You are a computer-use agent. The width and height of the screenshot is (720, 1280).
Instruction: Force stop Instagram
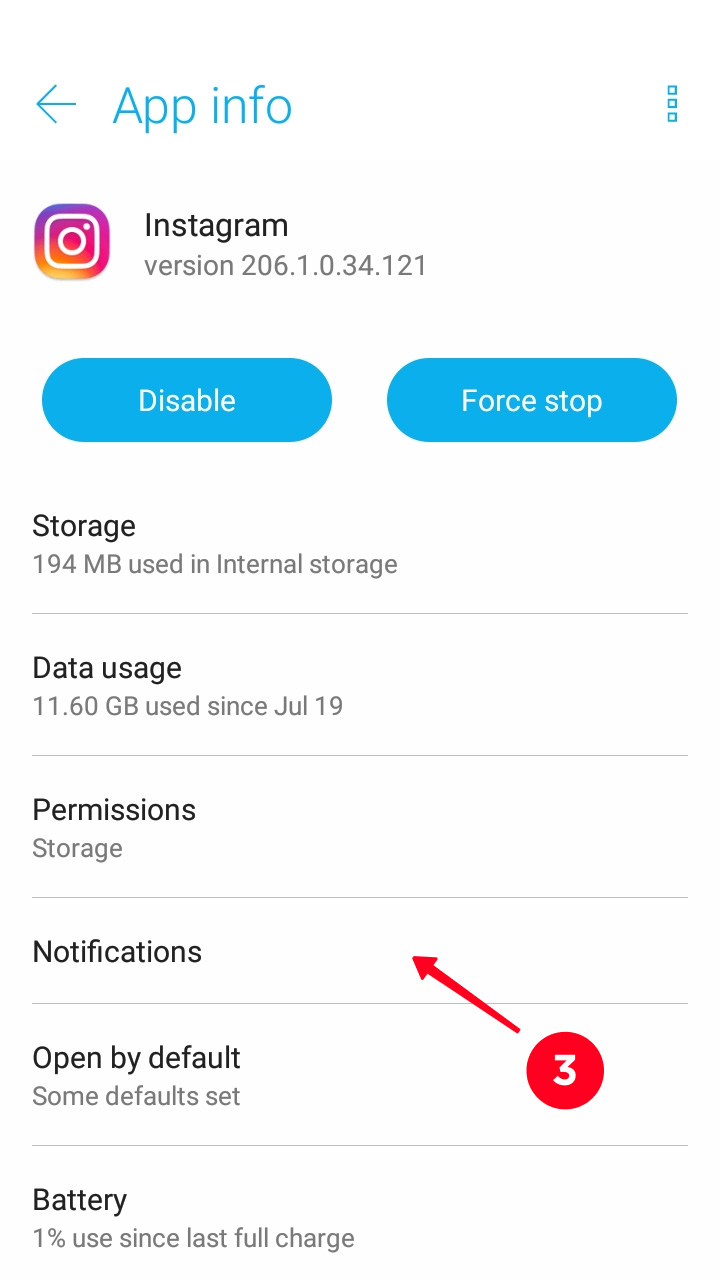(x=532, y=400)
